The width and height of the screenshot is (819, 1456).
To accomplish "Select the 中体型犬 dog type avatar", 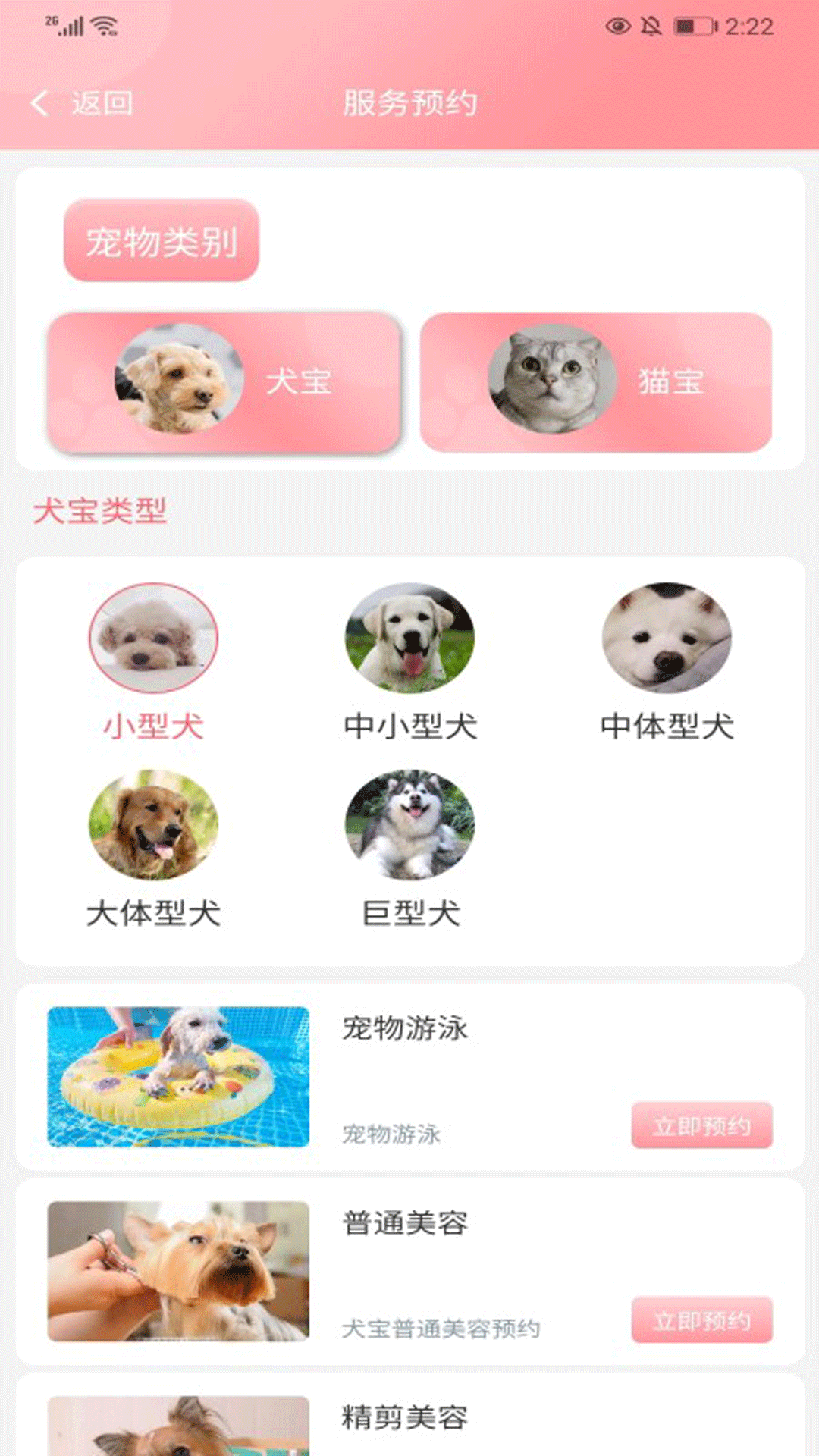I will pos(664,639).
